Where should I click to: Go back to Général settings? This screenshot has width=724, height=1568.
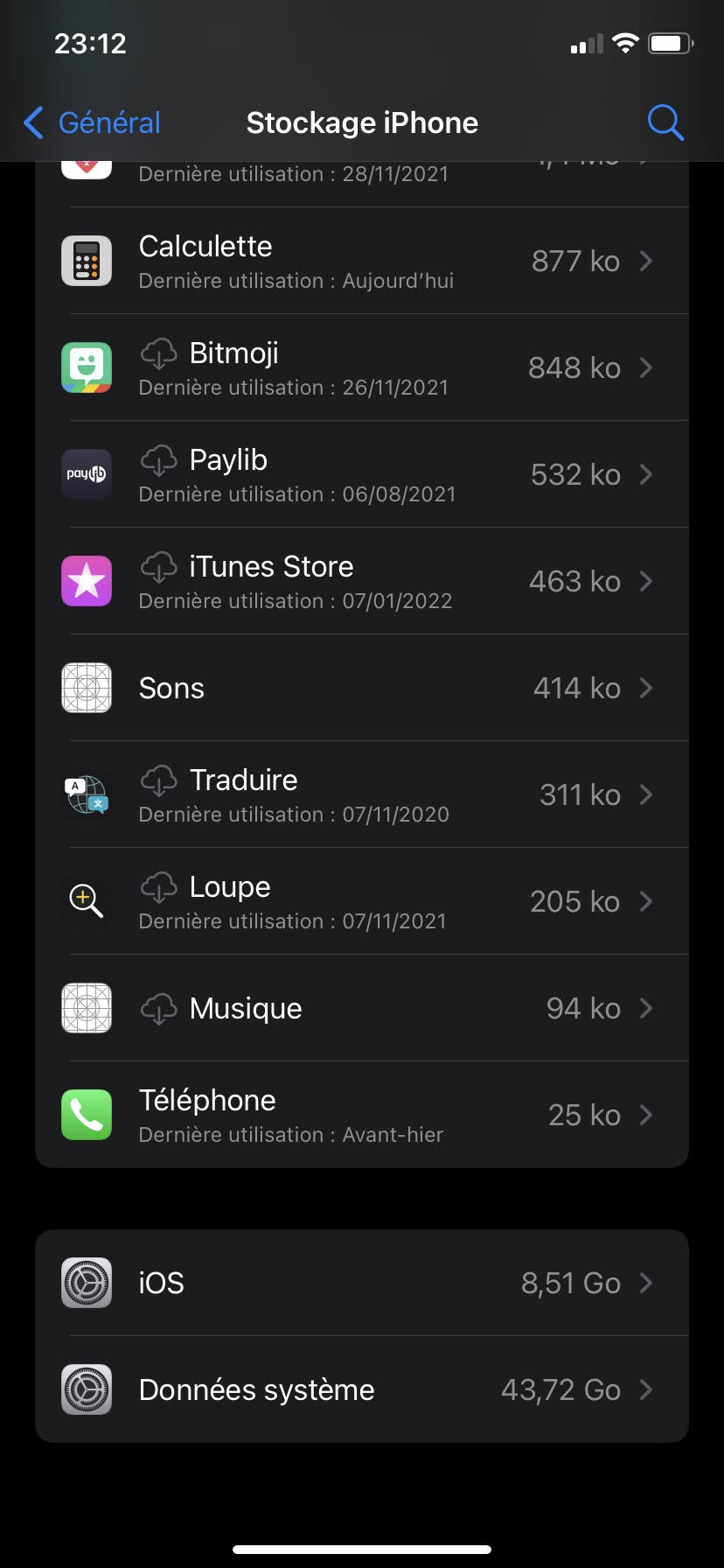[93, 122]
